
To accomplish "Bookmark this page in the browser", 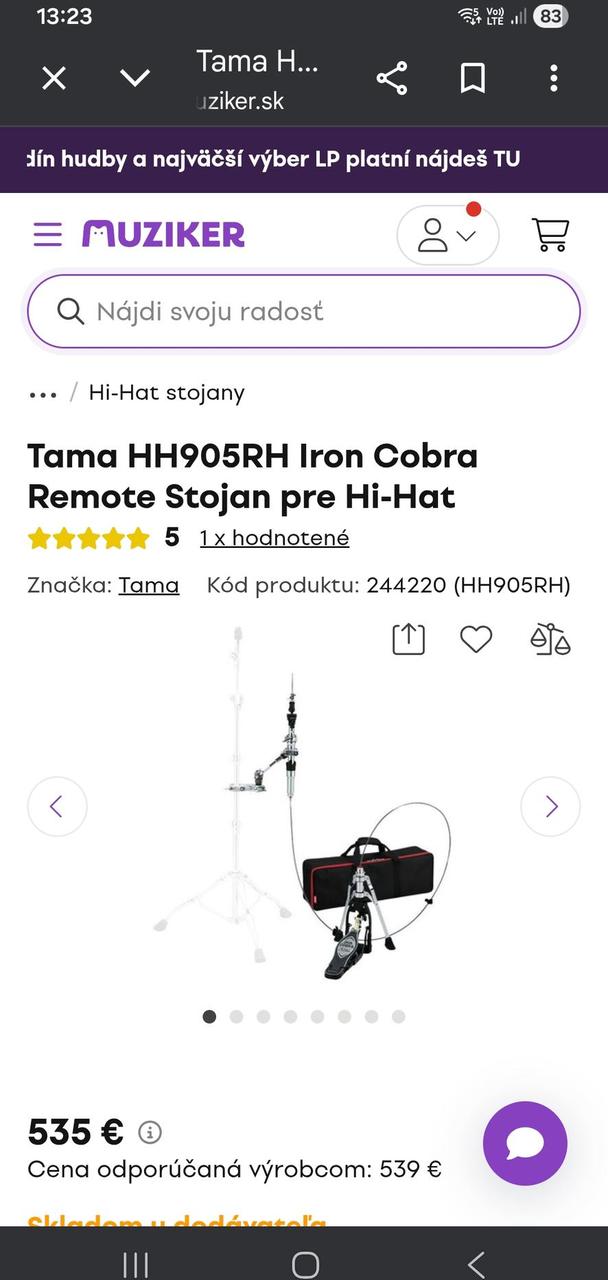I will point(473,78).
